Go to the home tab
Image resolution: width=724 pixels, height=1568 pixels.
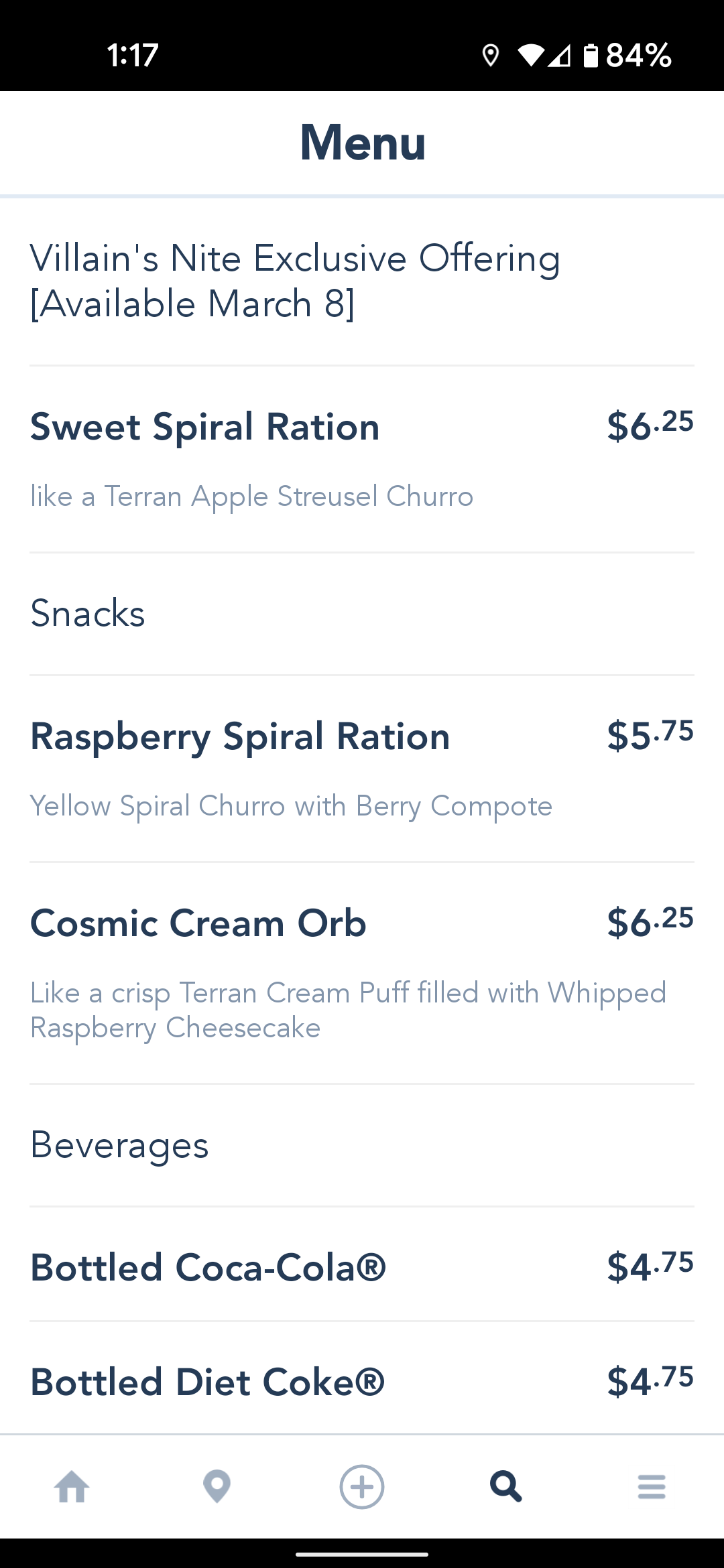(x=72, y=1487)
